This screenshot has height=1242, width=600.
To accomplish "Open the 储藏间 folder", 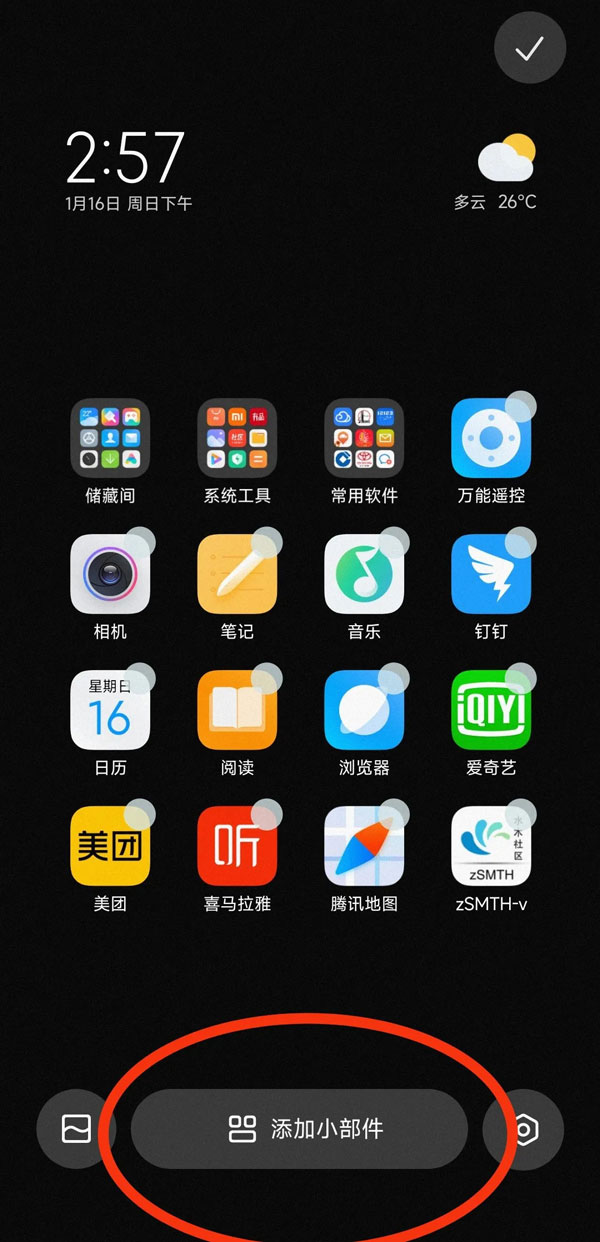I will 110,438.
